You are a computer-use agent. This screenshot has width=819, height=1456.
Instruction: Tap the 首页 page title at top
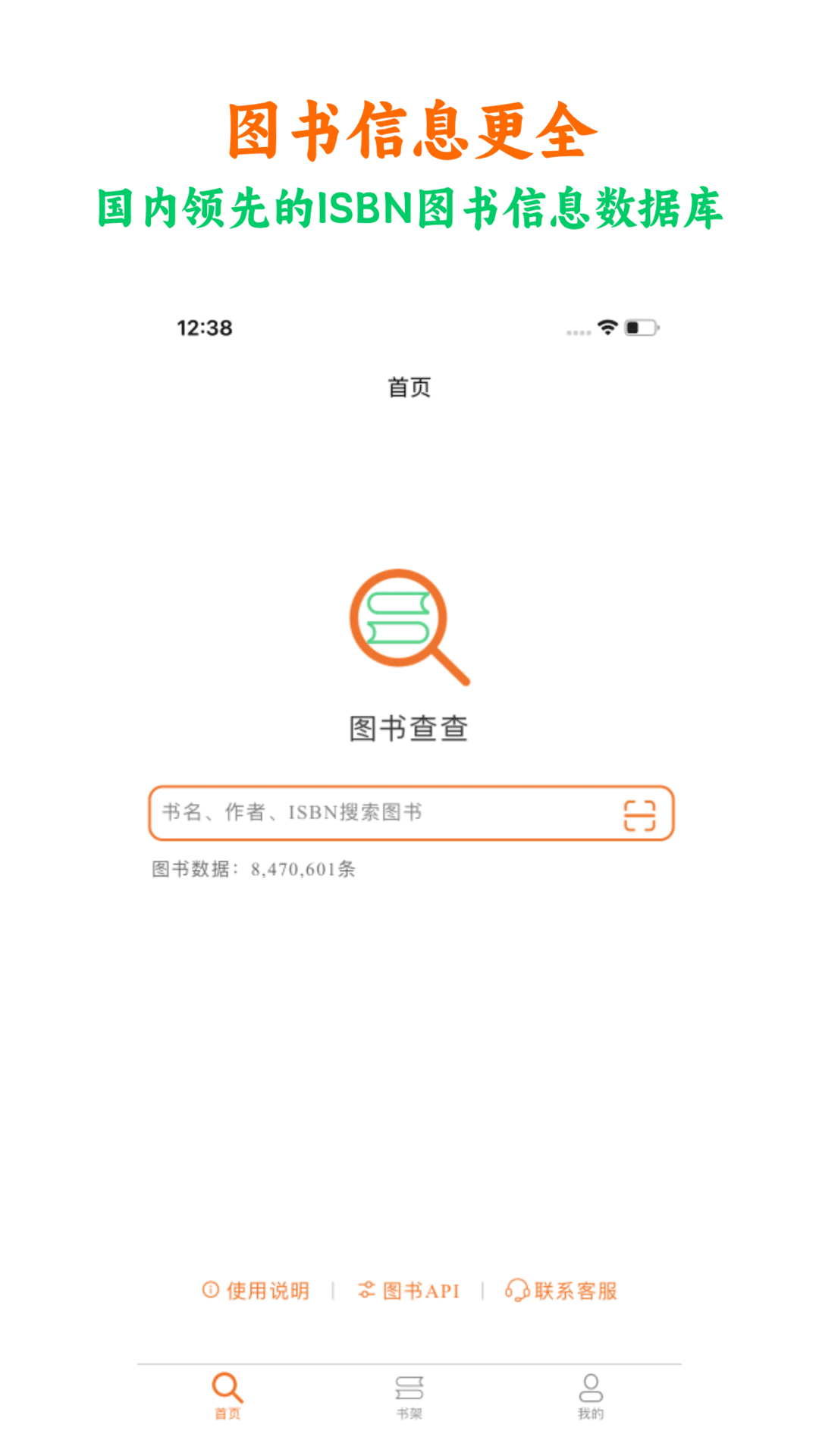click(x=409, y=388)
